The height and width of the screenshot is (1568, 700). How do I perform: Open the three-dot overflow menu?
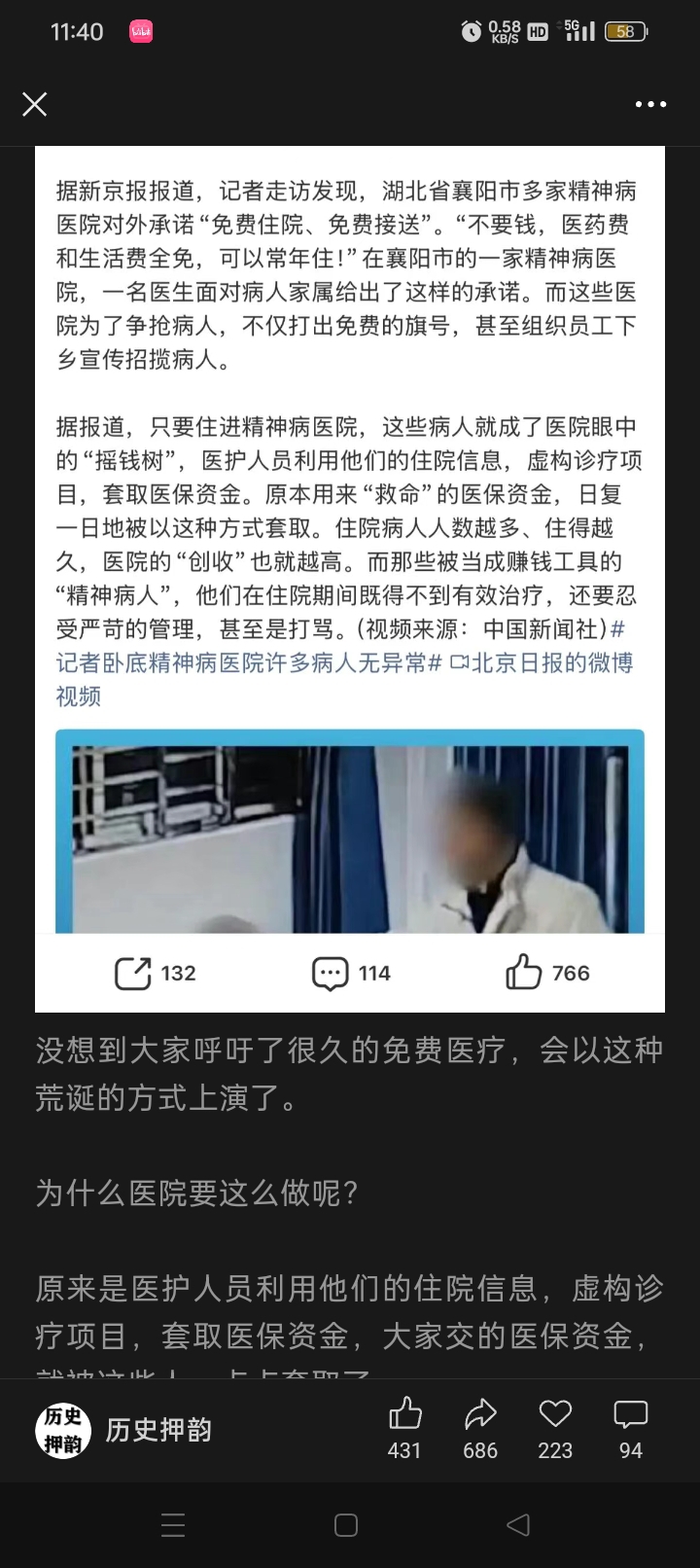click(650, 104)
